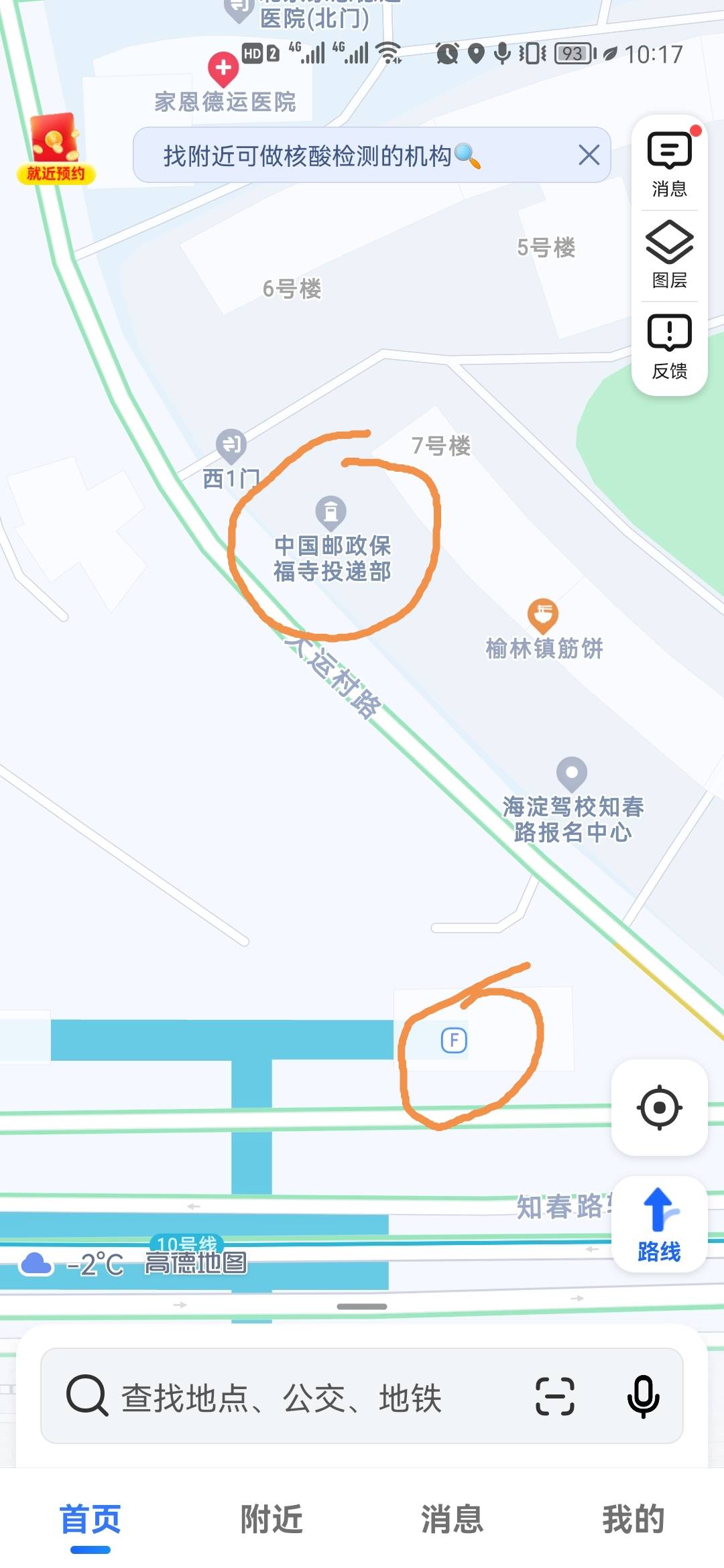Switch to the 我的 tab
Image resolution: width=724 pixels, height=1568 pixels.
pyautogui.click(x=633, y=1519)
